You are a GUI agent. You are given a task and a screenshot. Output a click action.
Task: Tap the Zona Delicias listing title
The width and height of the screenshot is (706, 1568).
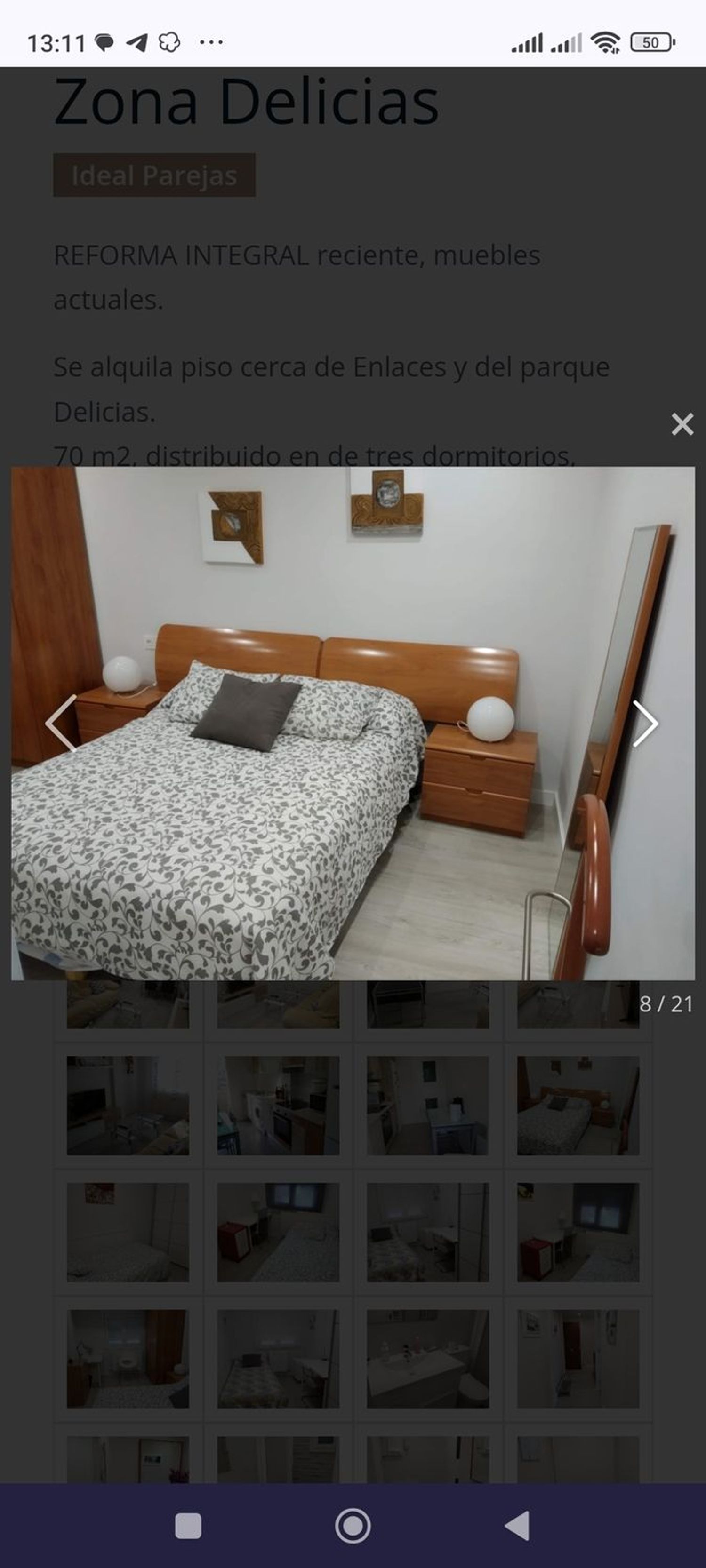pyautogui.click(x=246, y=99)
